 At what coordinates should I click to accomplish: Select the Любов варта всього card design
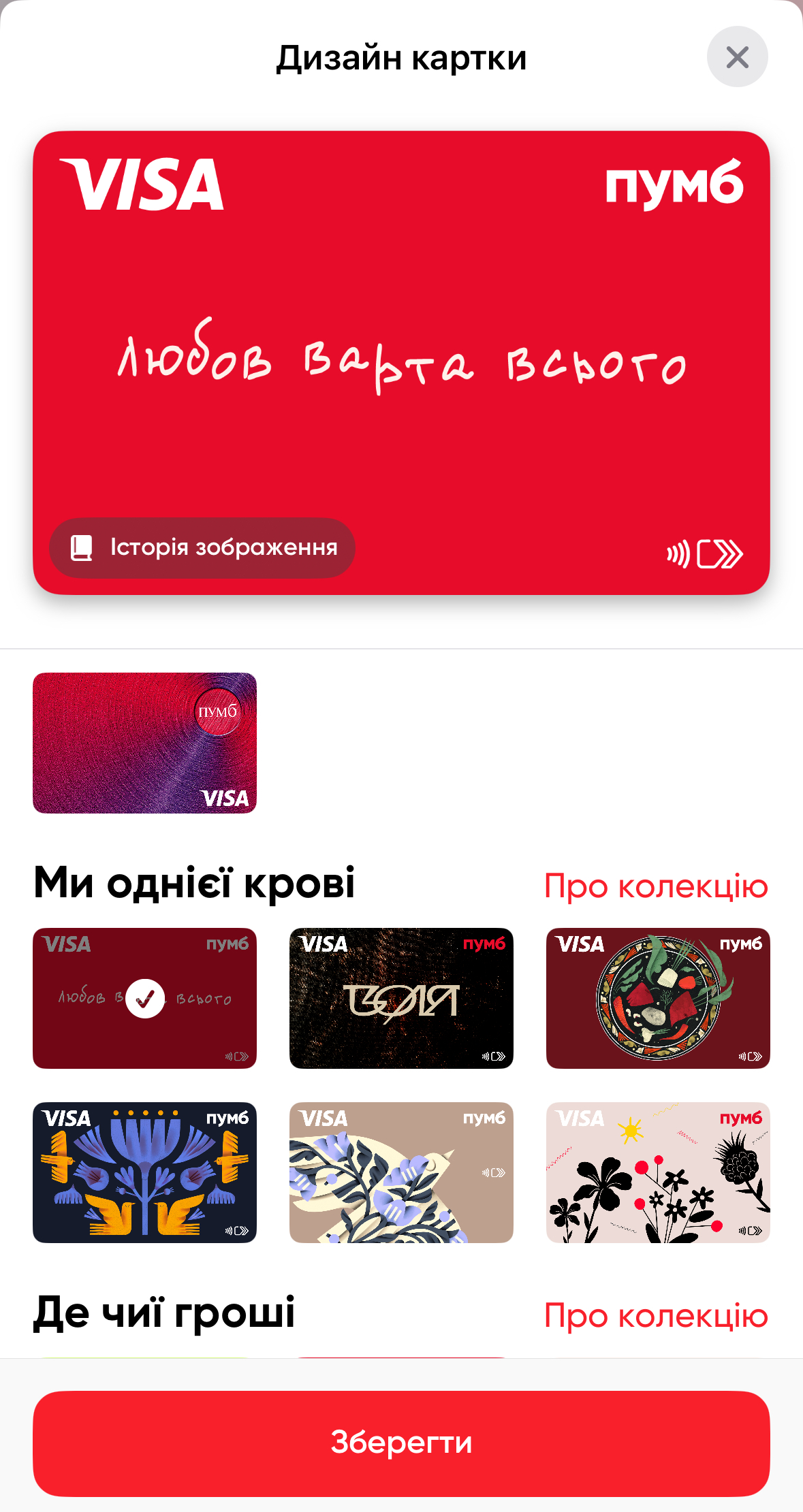(144, 998)
